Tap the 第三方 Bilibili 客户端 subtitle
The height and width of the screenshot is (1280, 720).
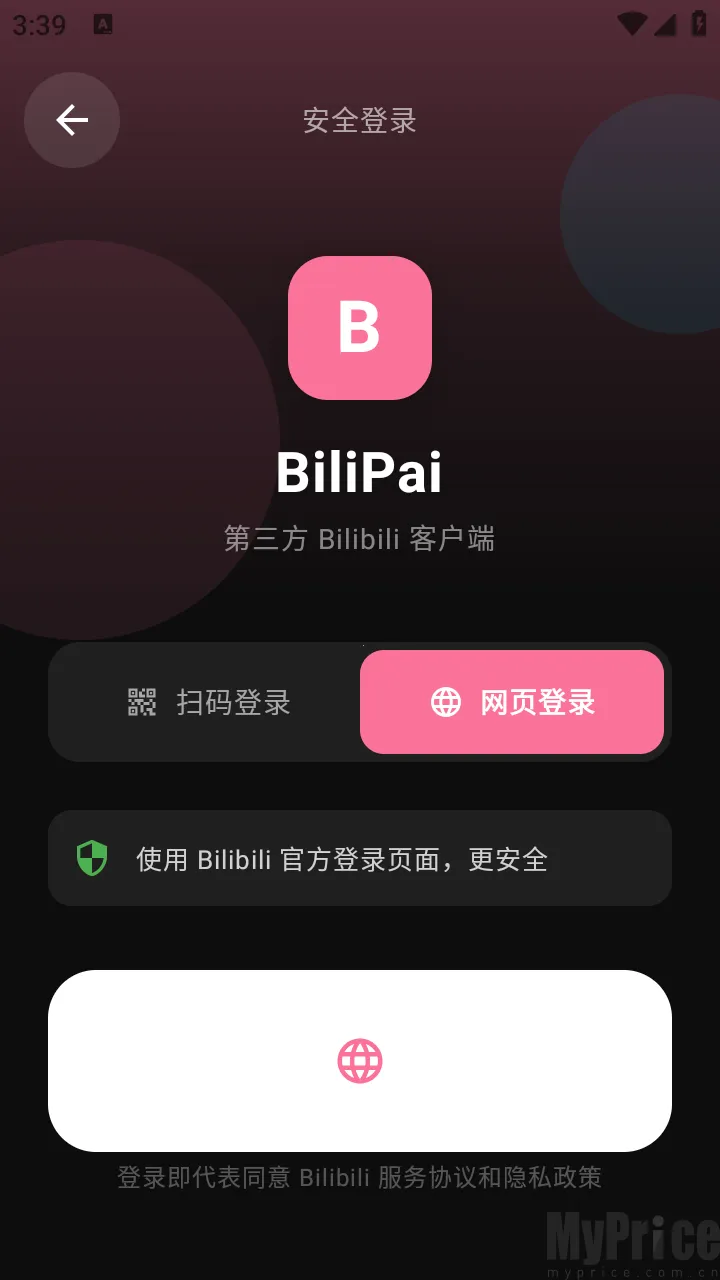coord(359,538)
